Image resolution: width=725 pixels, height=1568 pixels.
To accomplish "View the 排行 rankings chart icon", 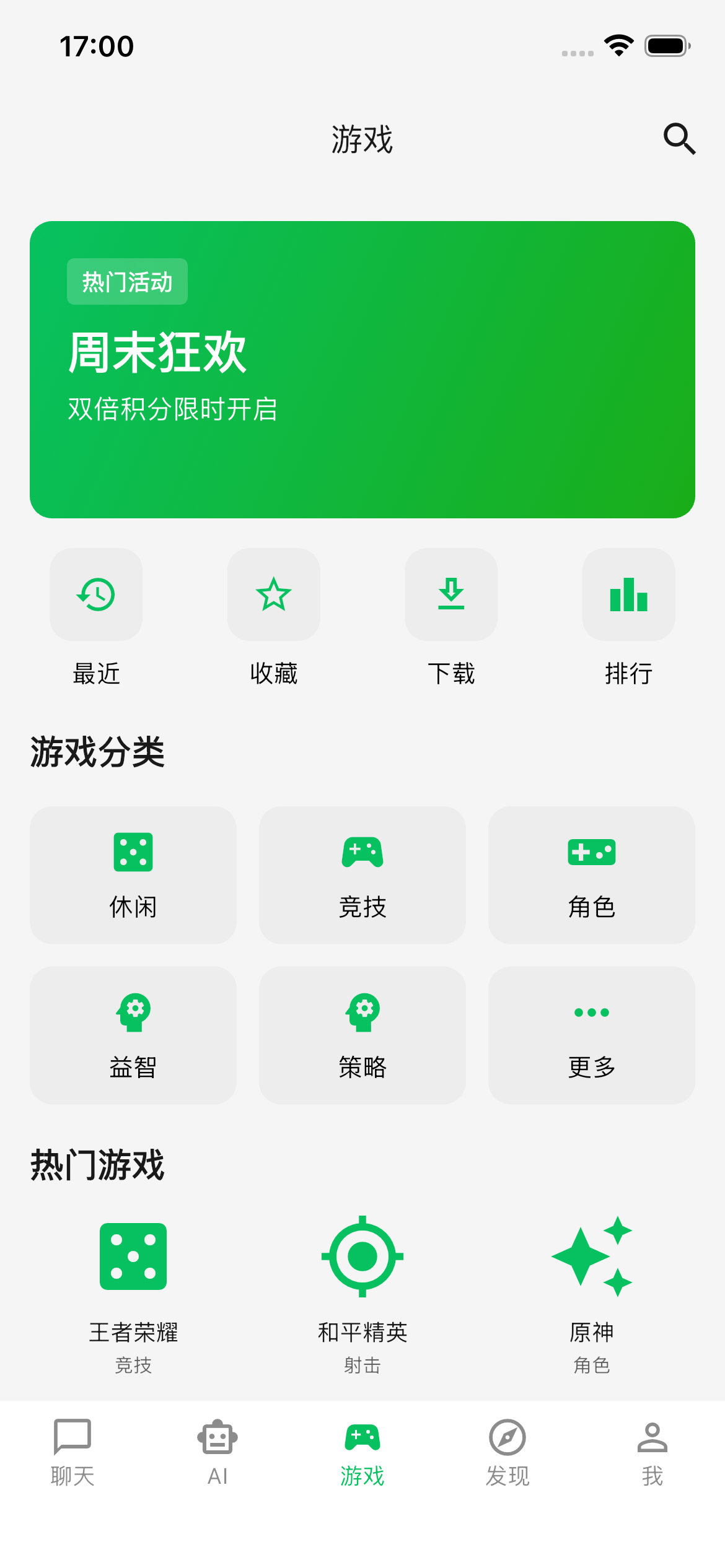I will [628, 594].
